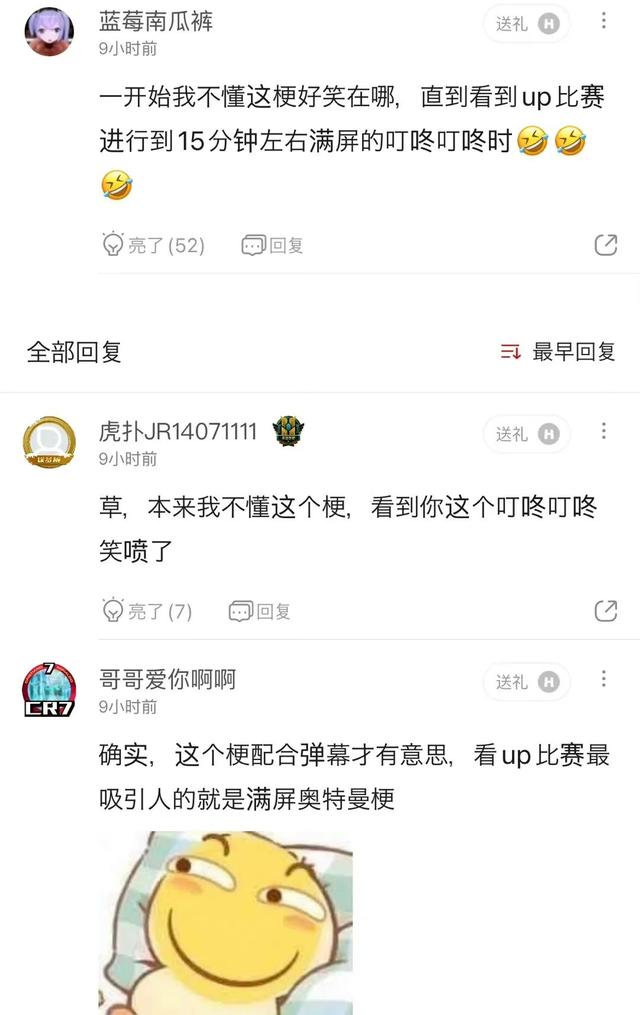Reply to 蓝莓南瓜裤's comment
The width and height of the screenshot is (640, 1015).
click(273, 245)
